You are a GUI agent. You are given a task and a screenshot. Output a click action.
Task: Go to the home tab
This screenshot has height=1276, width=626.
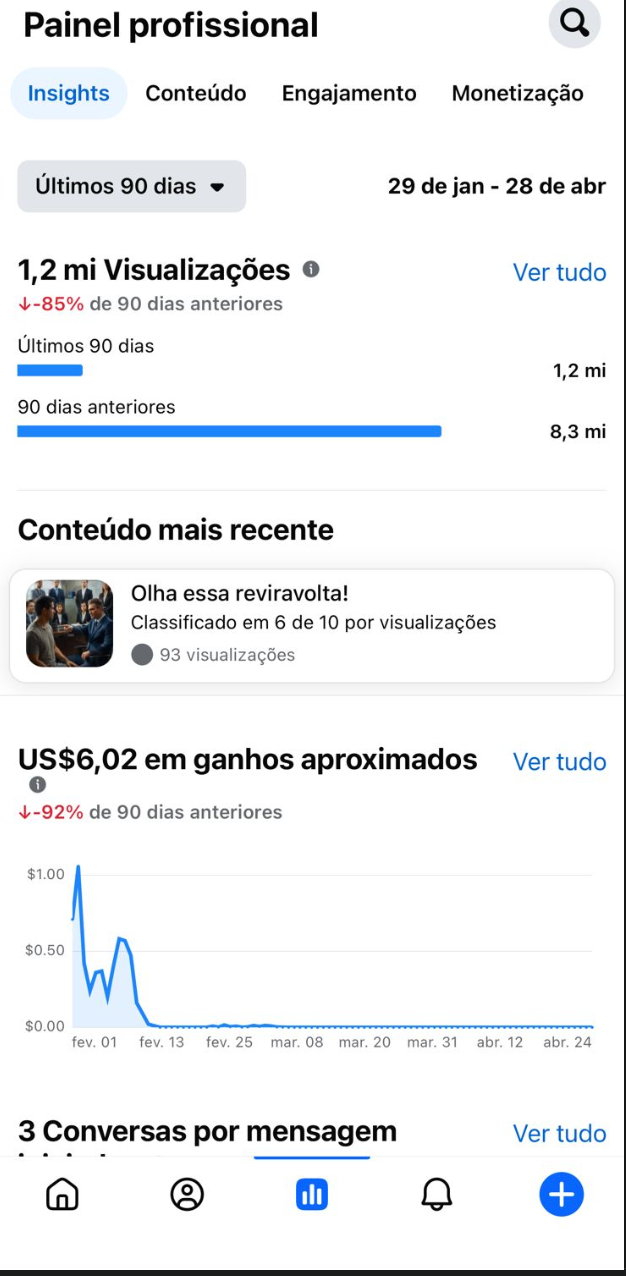point(62,1194)
